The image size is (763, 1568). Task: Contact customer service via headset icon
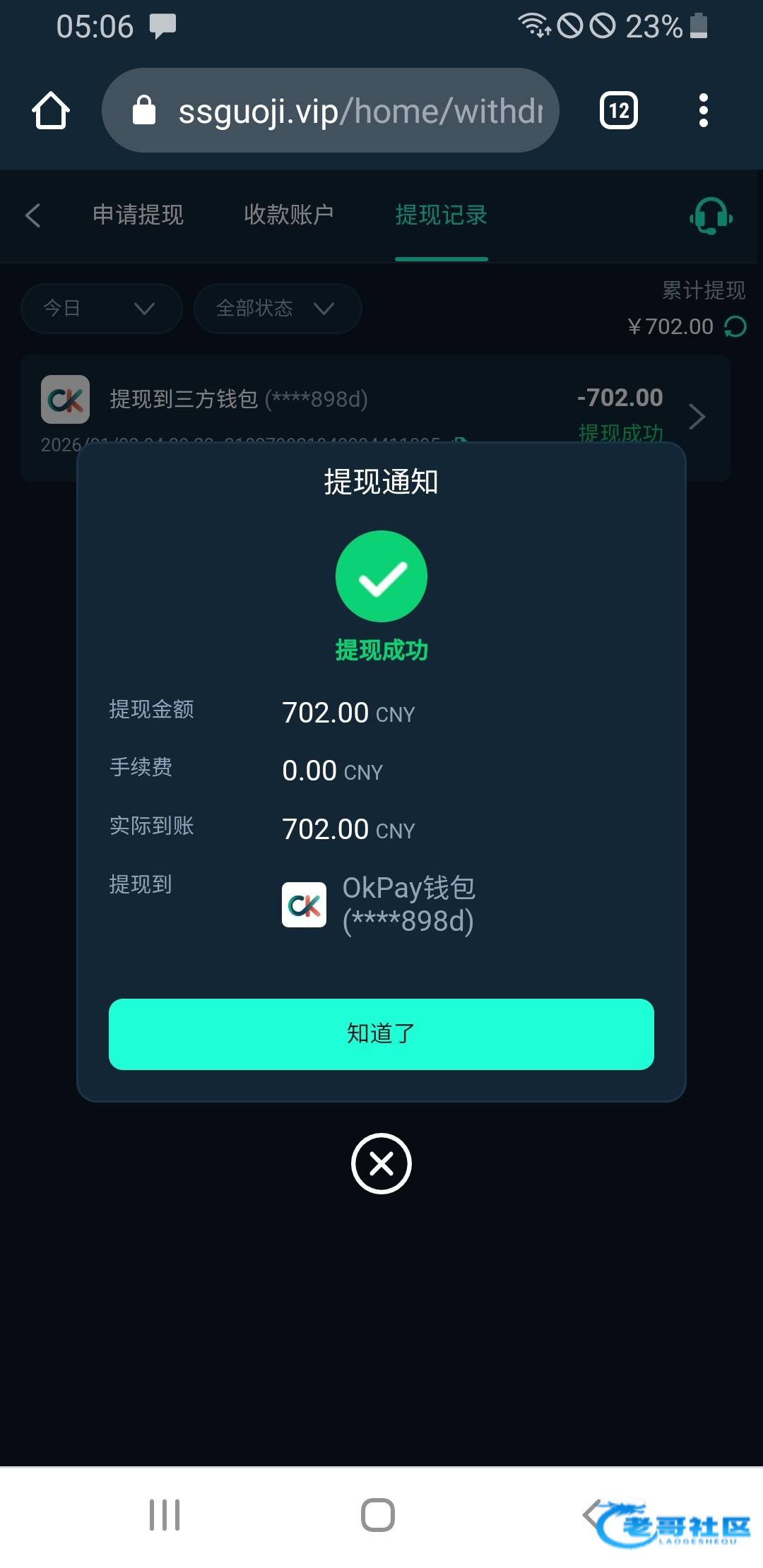711,215
